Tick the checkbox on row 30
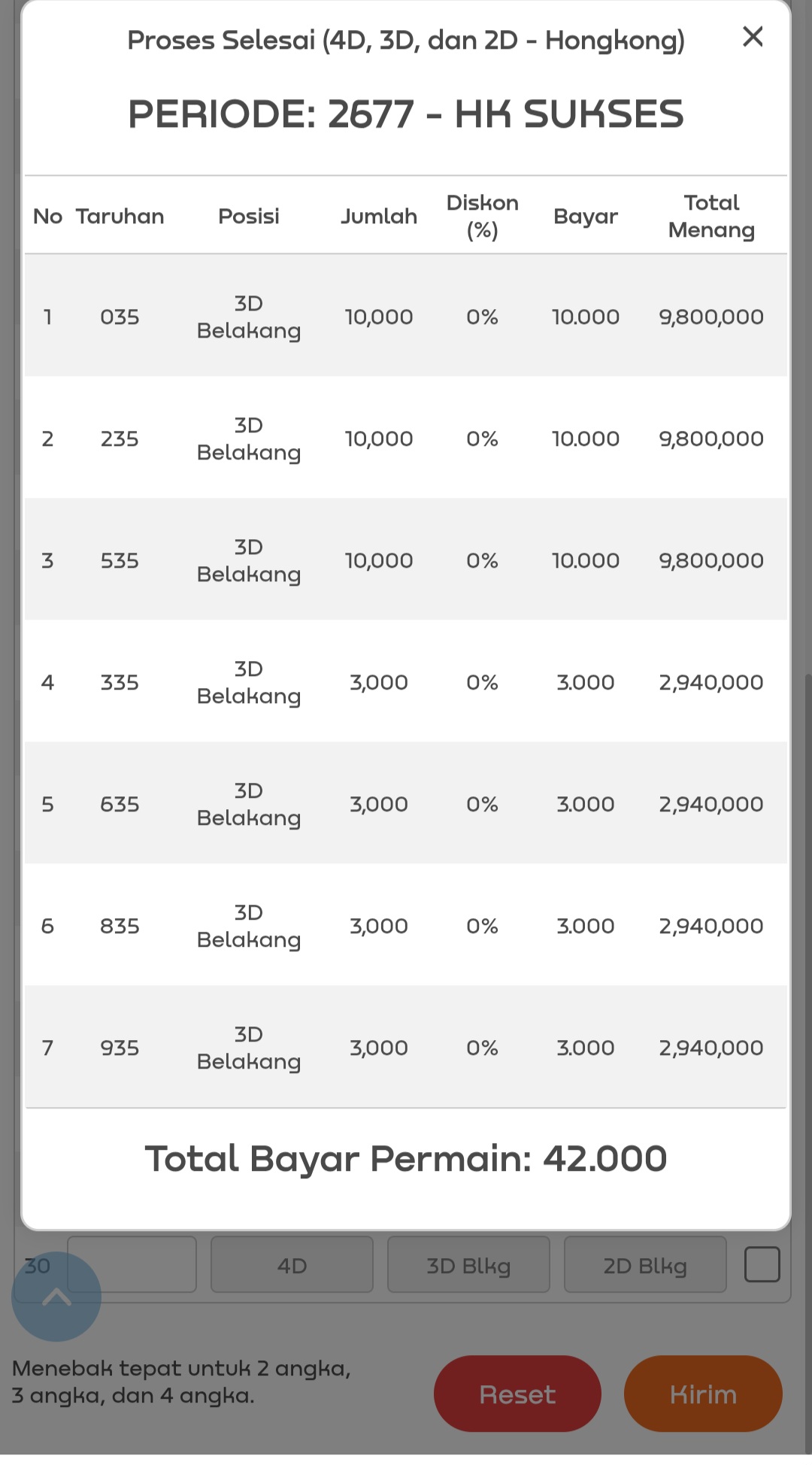 tap(762, 1264)
